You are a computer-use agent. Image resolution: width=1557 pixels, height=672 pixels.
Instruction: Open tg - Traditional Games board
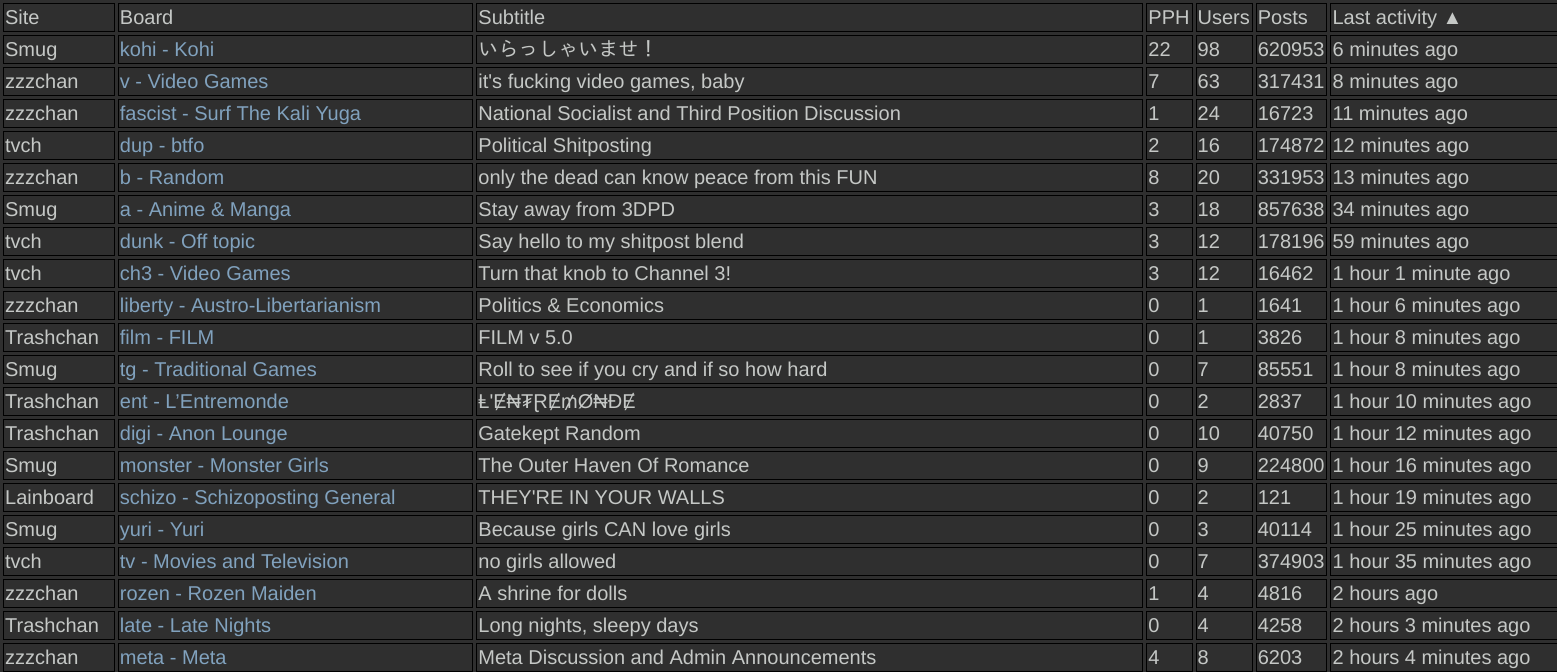tap(218, 369)
